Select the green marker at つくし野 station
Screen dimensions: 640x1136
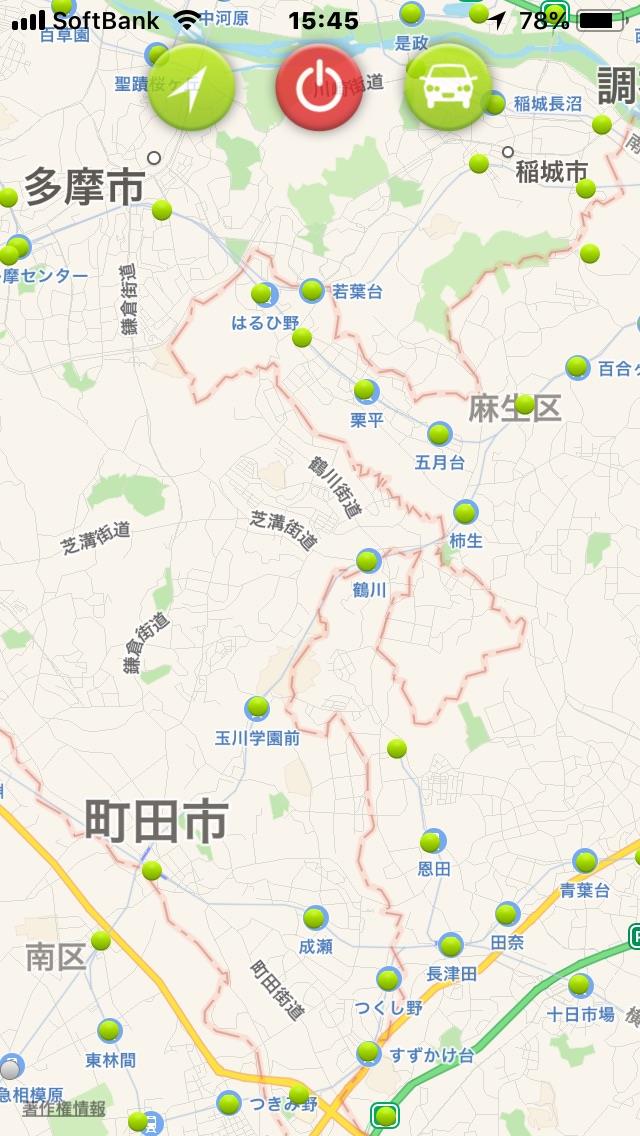pyautogui.click(x=388, y=980)
